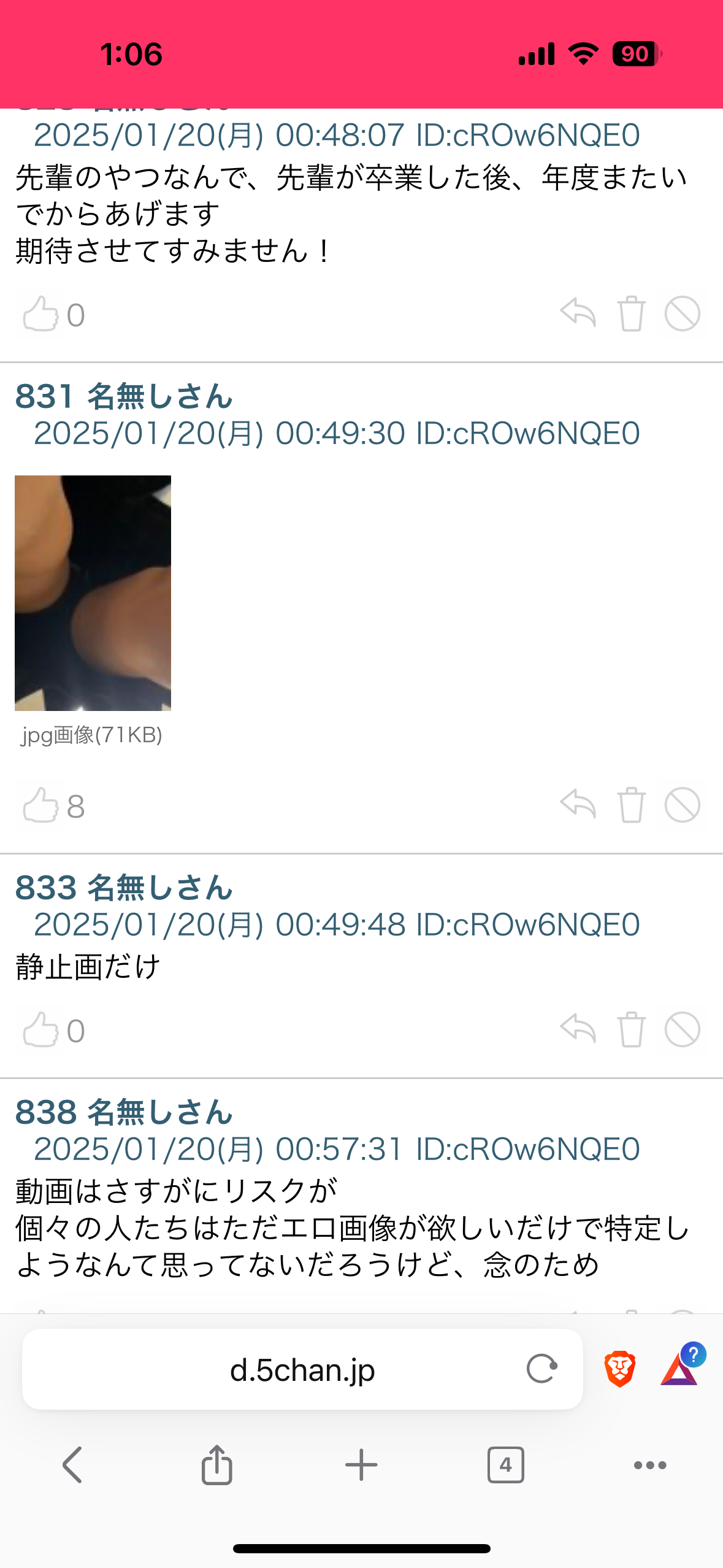Like the first post showing zero likes
Viewport: 723px width, 1568px height.
click(40, 313)
